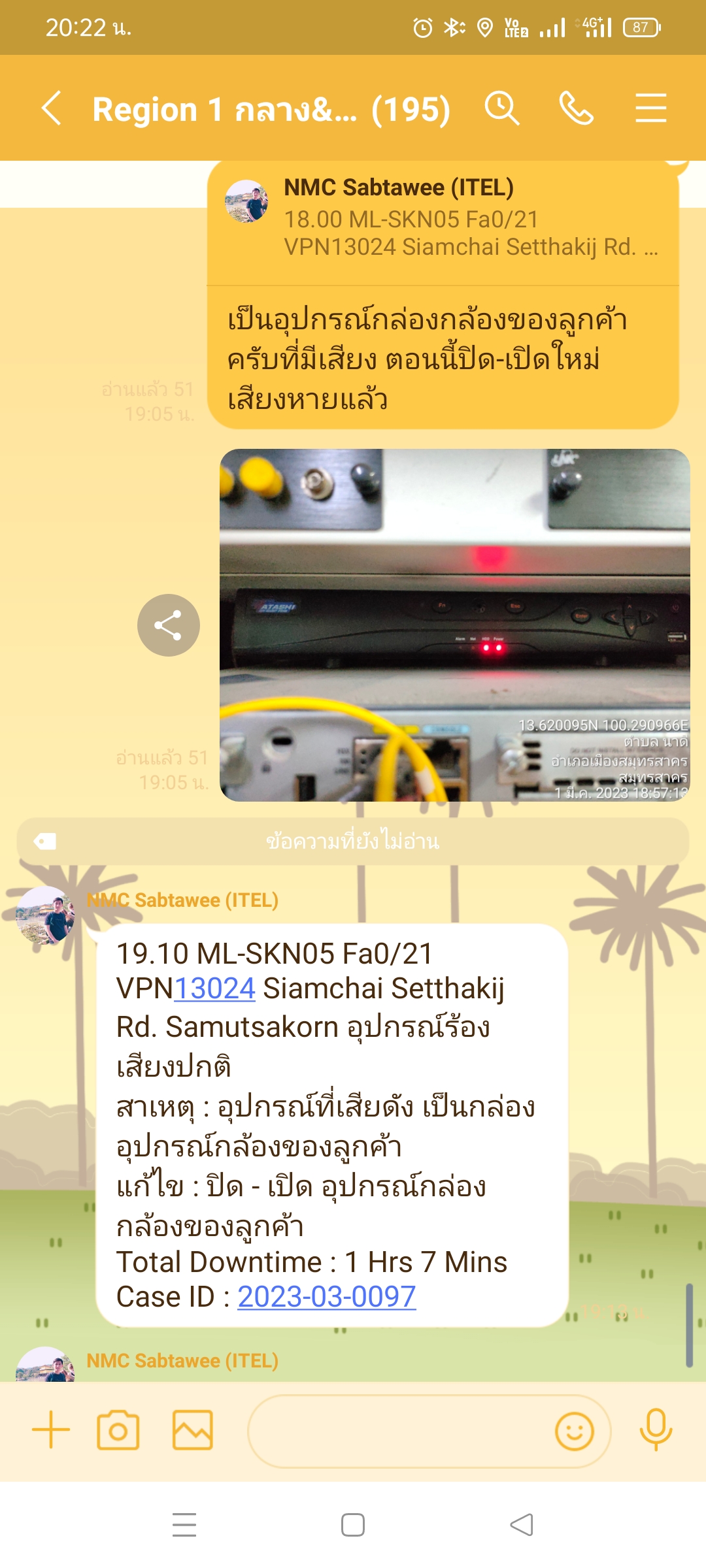Search messages in this chat
The width and height of the screenshot is (706, 1568).
click(x=502, y=108)
